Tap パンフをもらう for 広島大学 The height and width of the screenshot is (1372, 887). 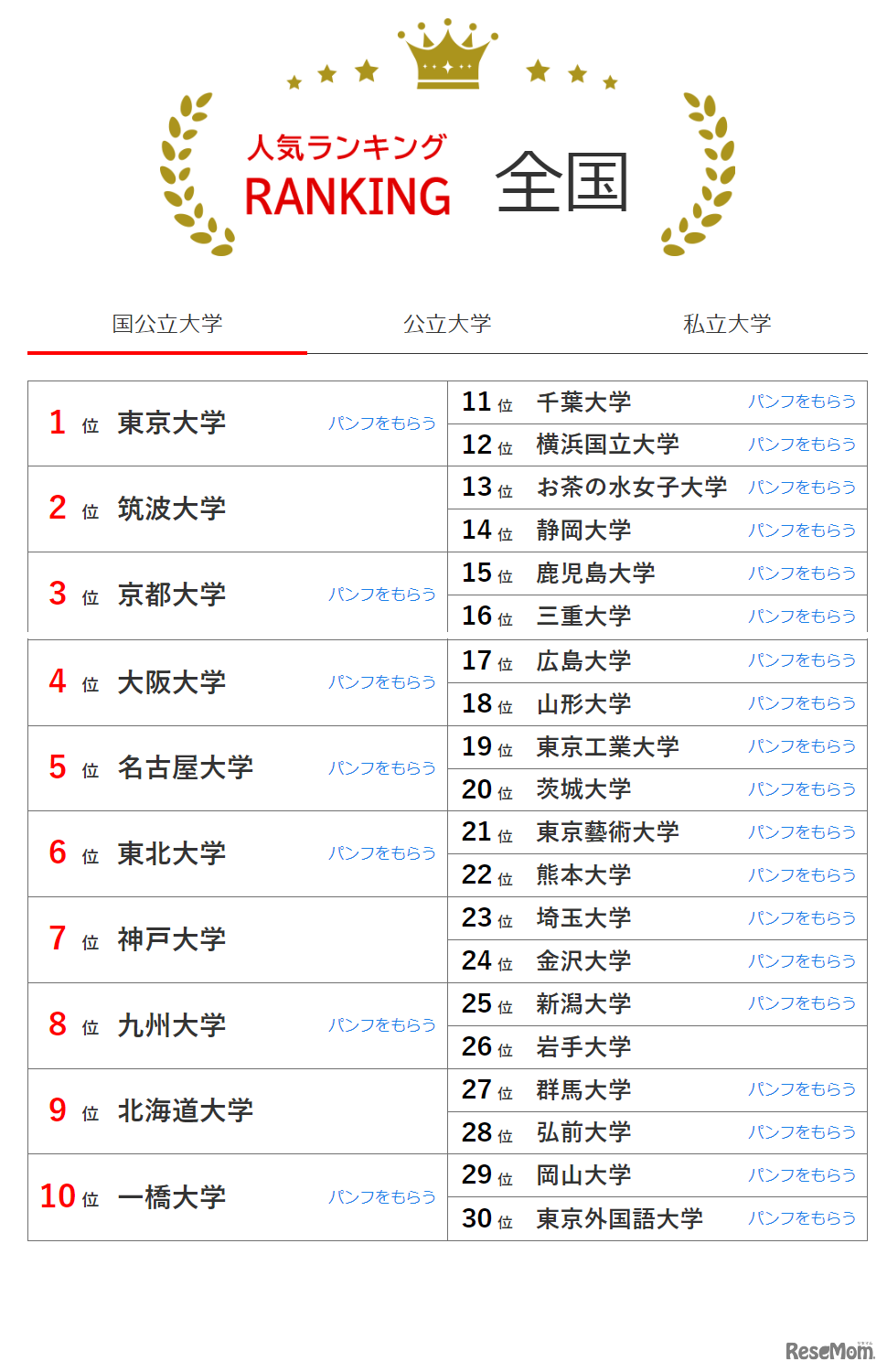coord(802,660)
